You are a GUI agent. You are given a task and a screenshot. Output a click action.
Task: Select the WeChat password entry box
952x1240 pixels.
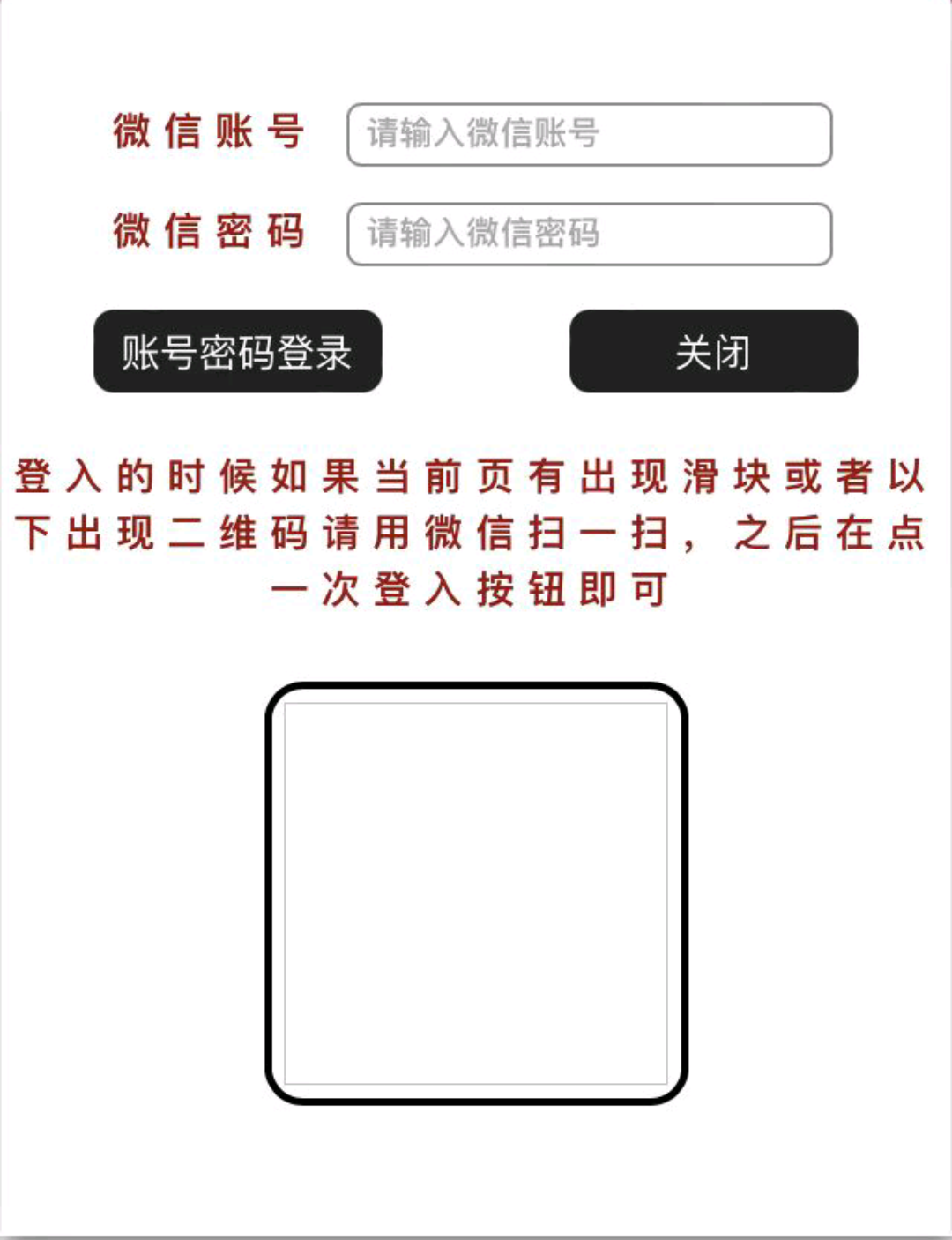(591, 233)
